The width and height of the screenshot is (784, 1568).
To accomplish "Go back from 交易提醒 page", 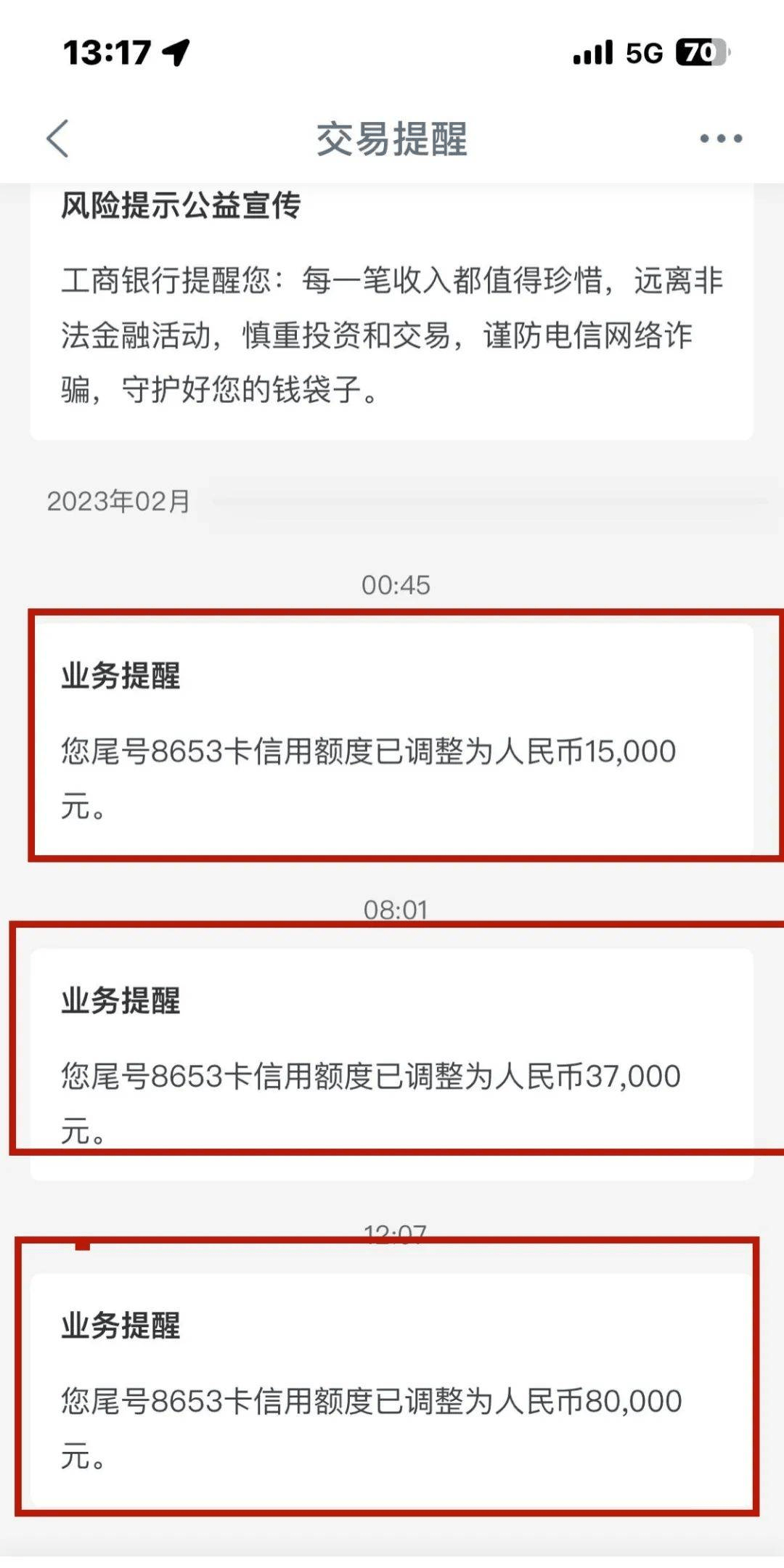I will (x=58, y=139).
